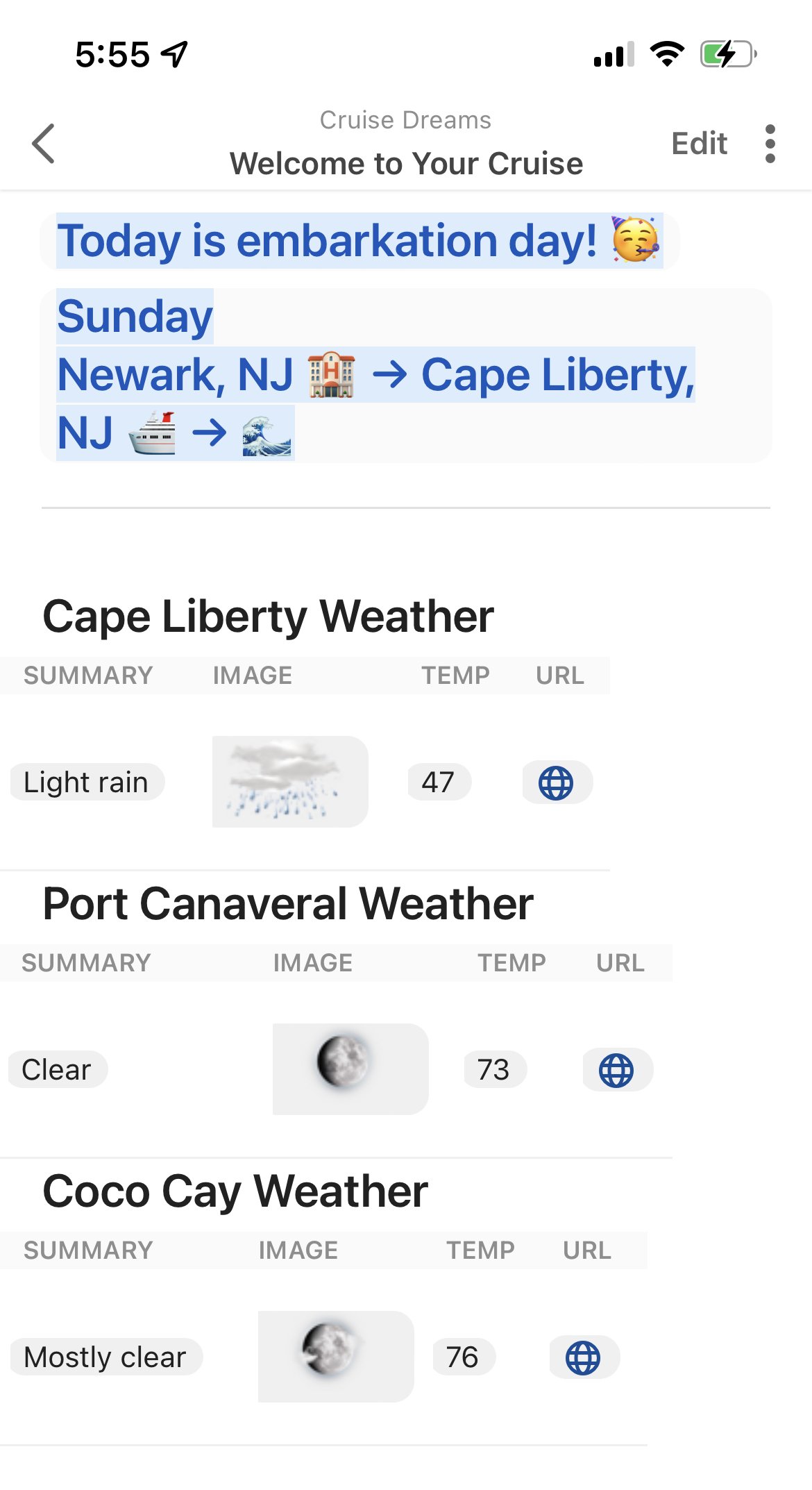View the Coco Cay mostly clear image
812x1490 pixels.
336,1357
